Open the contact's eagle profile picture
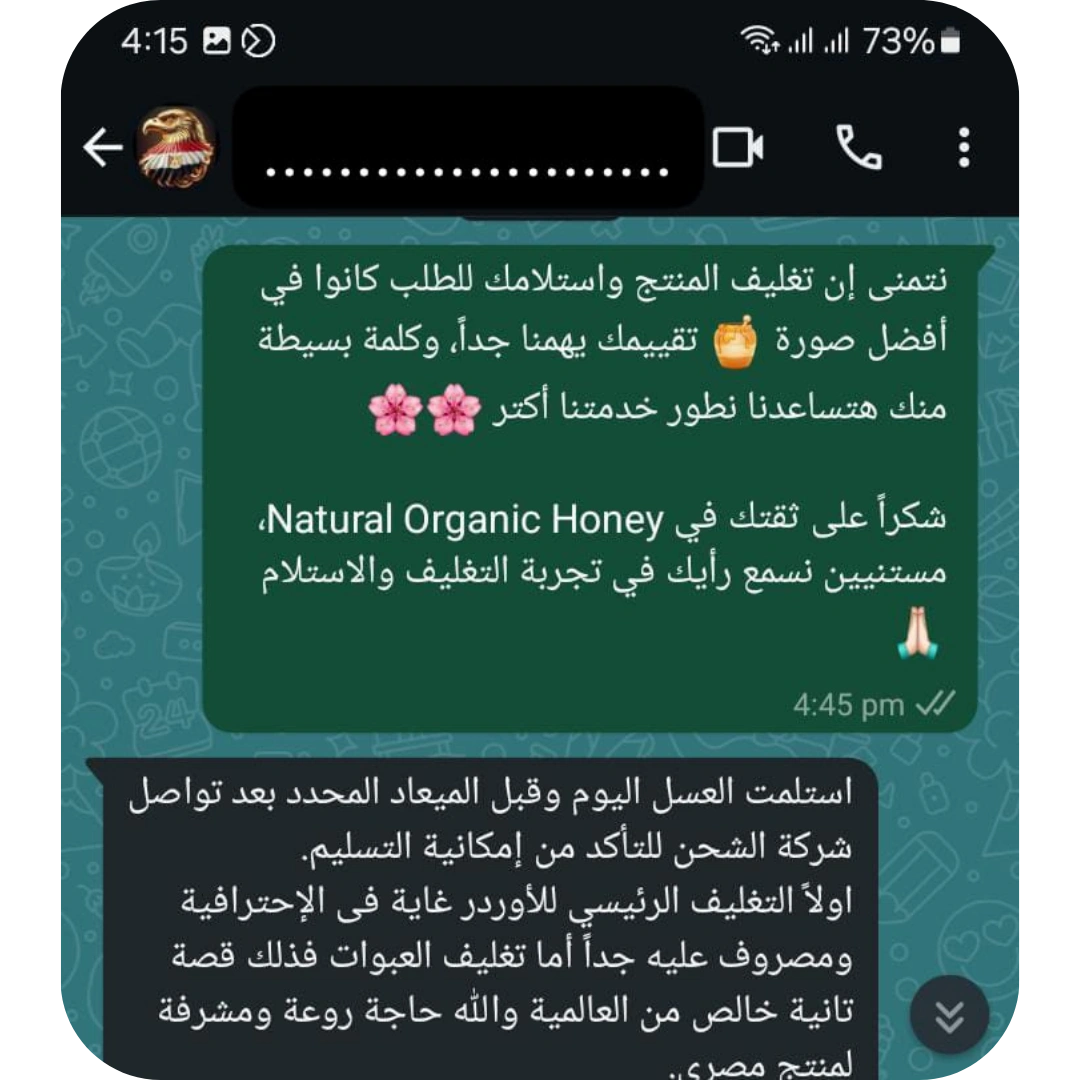The image size is (1080, 1080). pos(176,148)
